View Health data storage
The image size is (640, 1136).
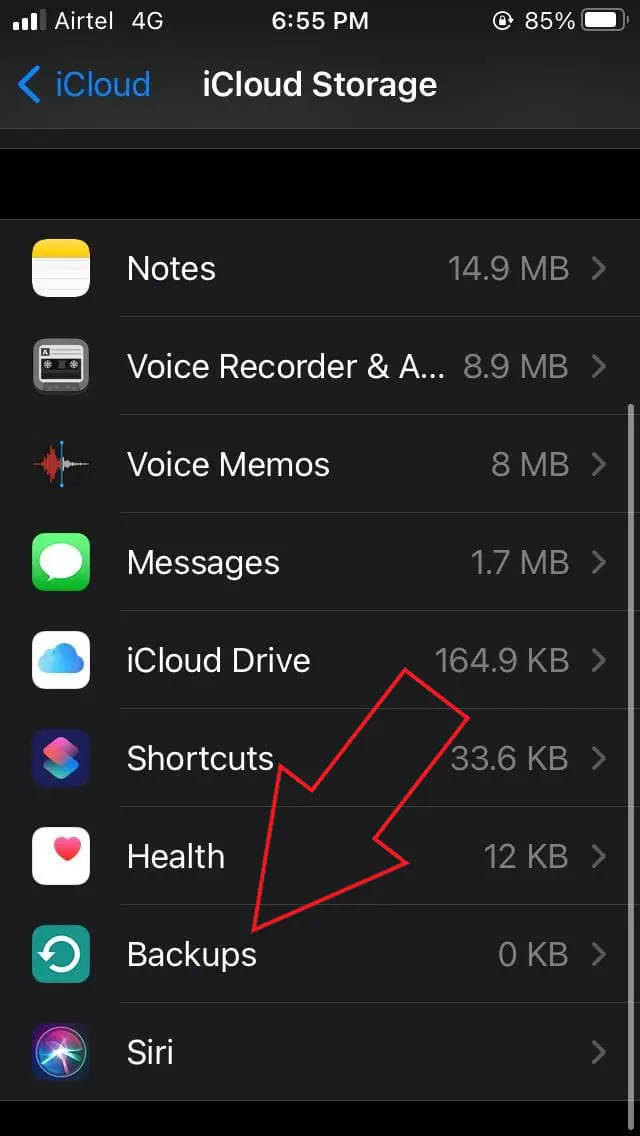[320, 856]
